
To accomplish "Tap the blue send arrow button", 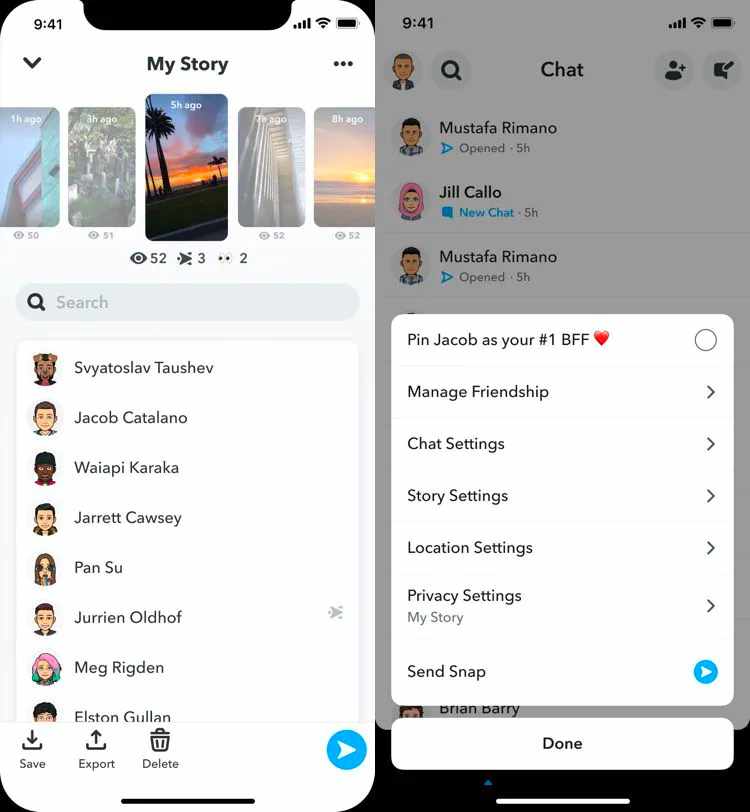I will click(346, 749).
